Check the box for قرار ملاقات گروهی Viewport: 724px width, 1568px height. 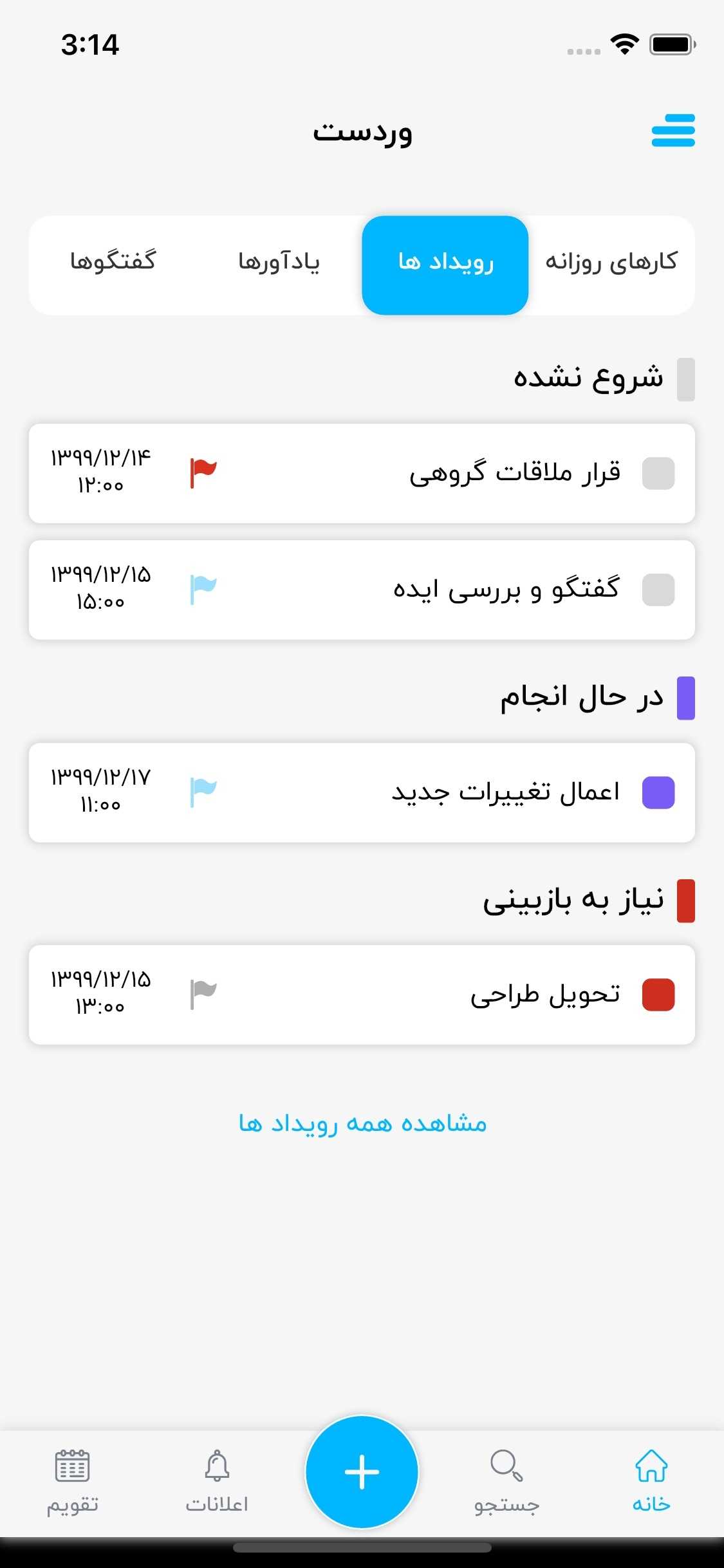[x=658, y=473]
